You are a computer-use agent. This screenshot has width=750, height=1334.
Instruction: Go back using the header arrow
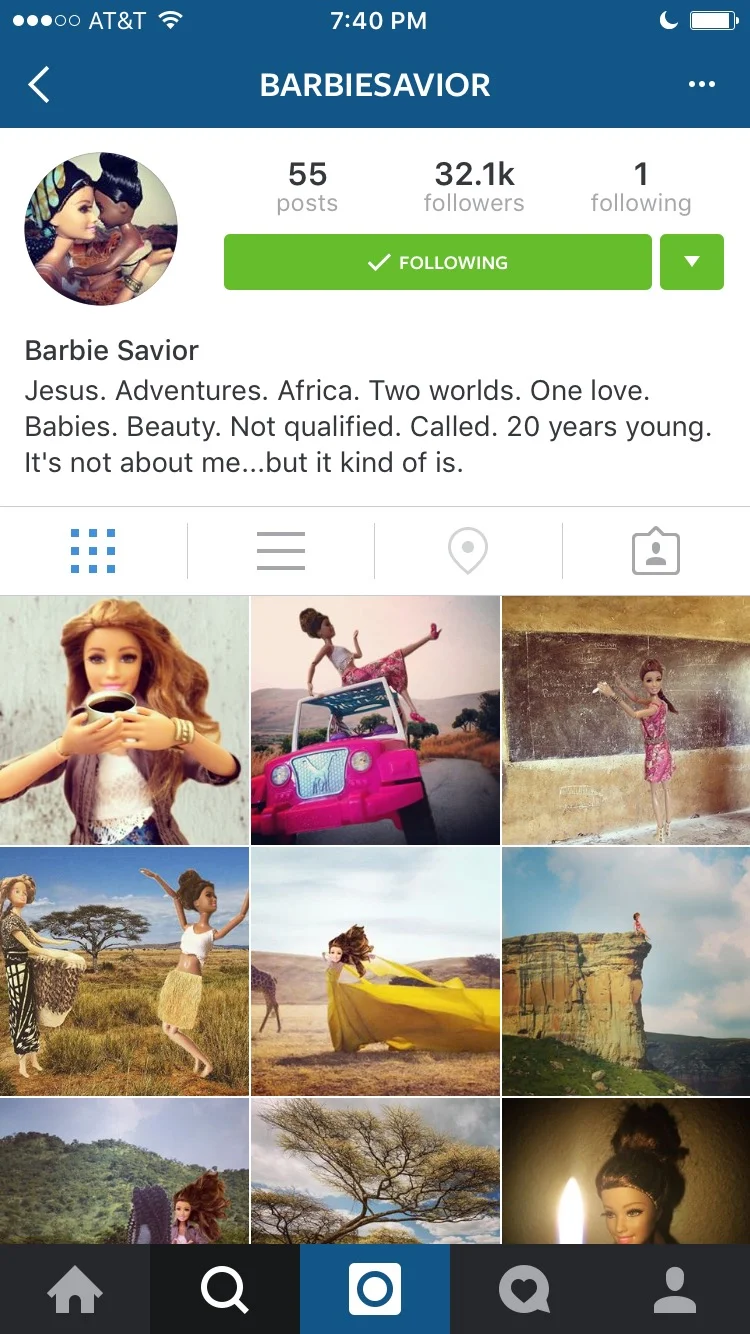[x=39, y=85]
